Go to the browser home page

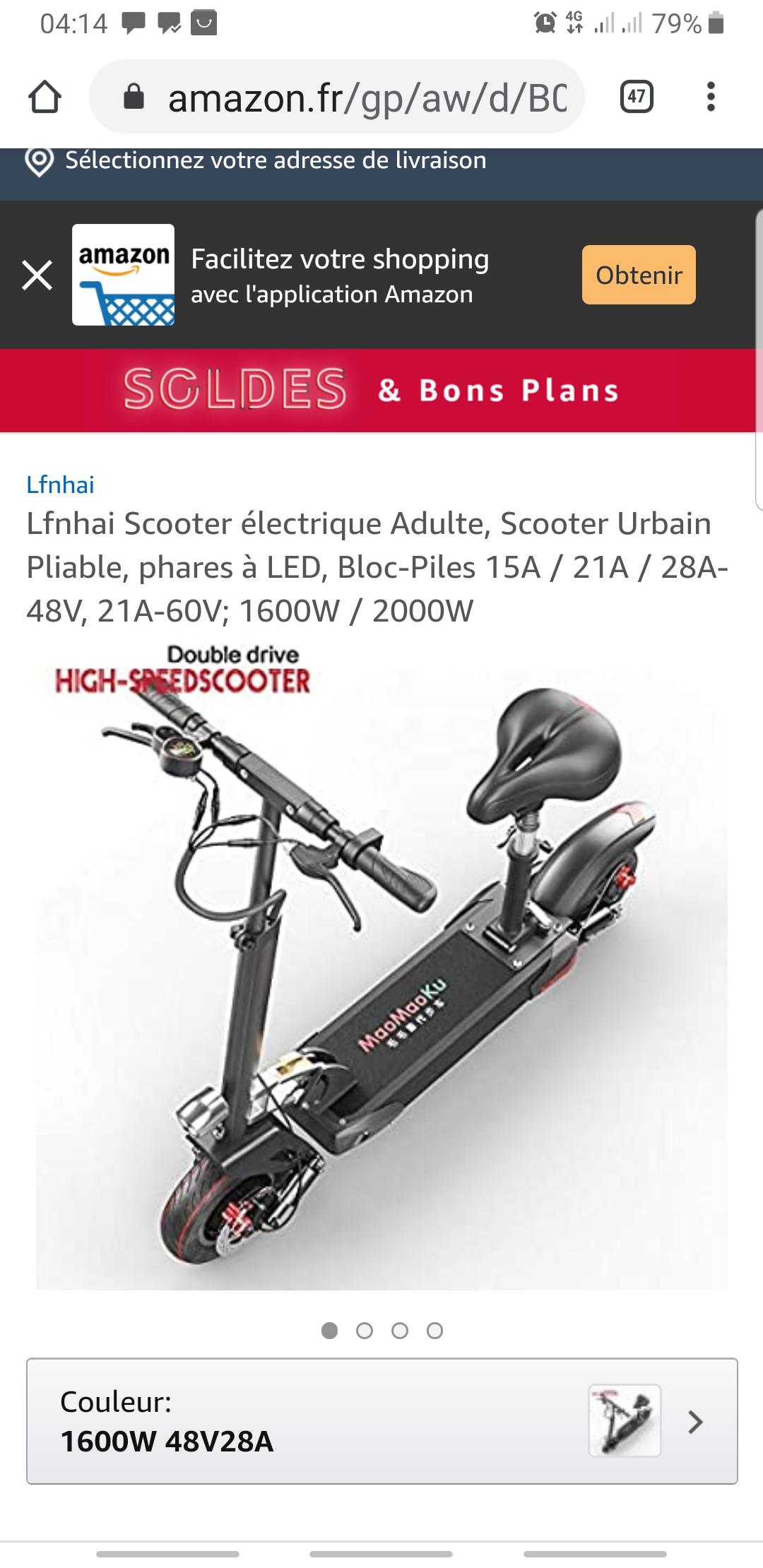(45, 97)
